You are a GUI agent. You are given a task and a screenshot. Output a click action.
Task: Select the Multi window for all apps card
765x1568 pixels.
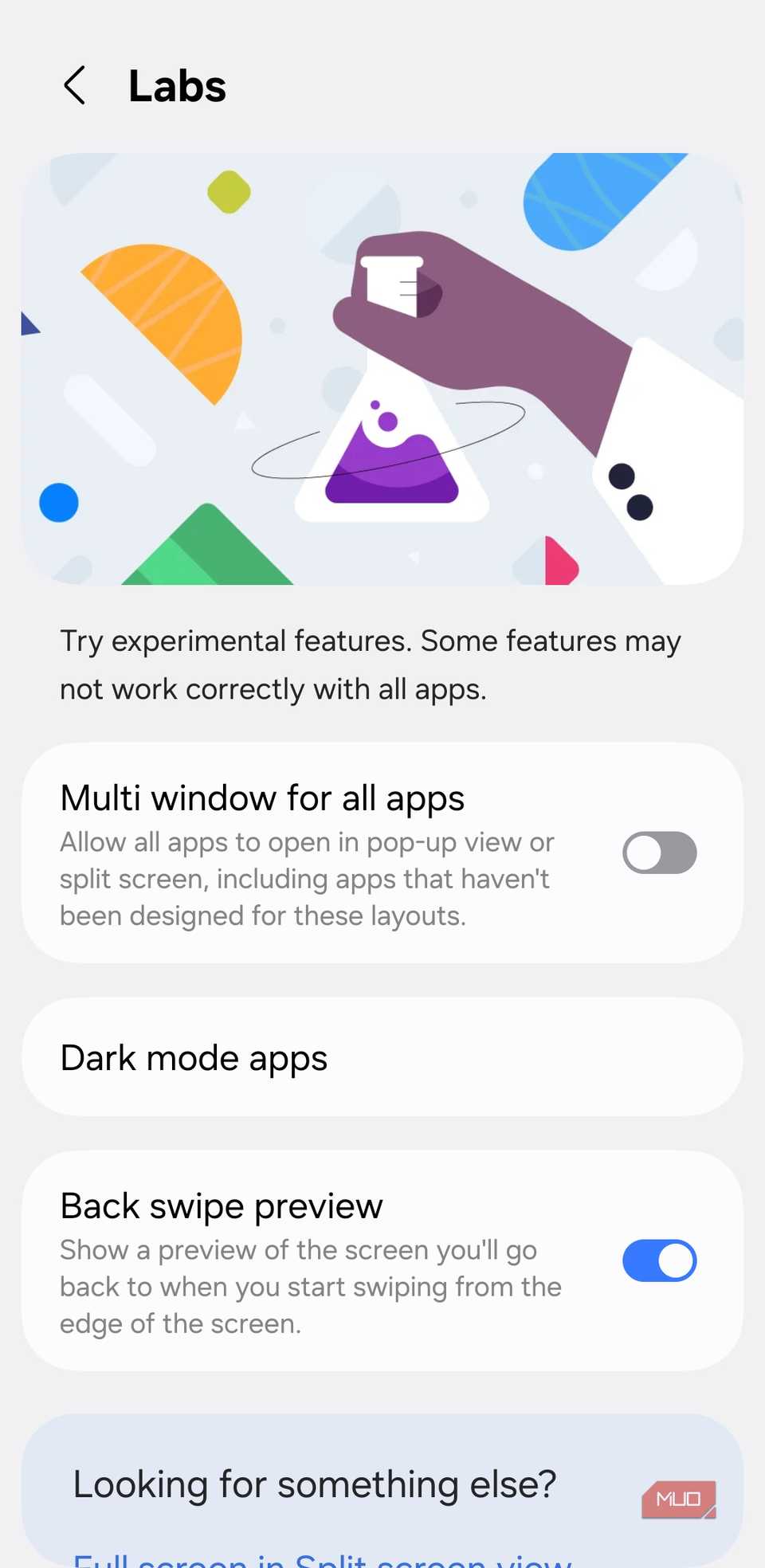tap(319, 853)
